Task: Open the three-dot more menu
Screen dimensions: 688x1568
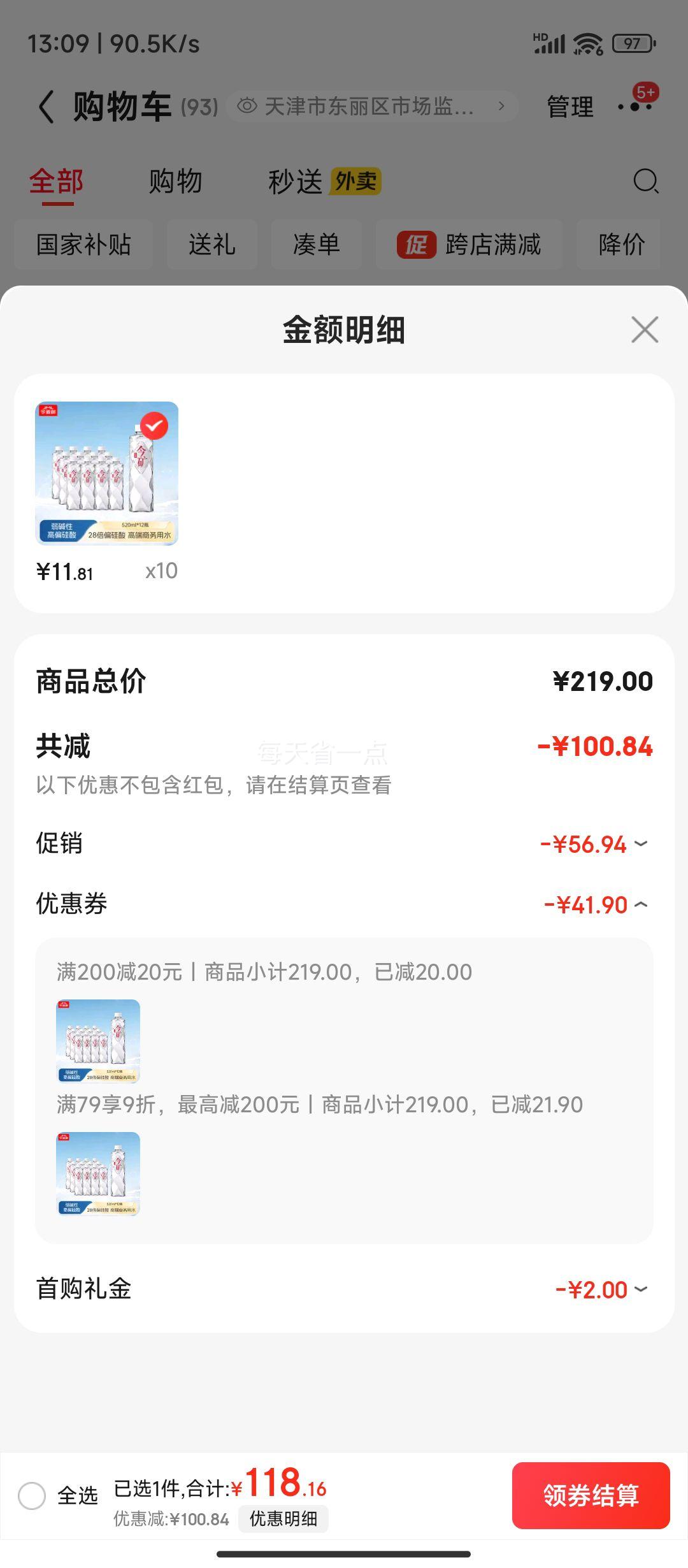Action: click(635, 106)
